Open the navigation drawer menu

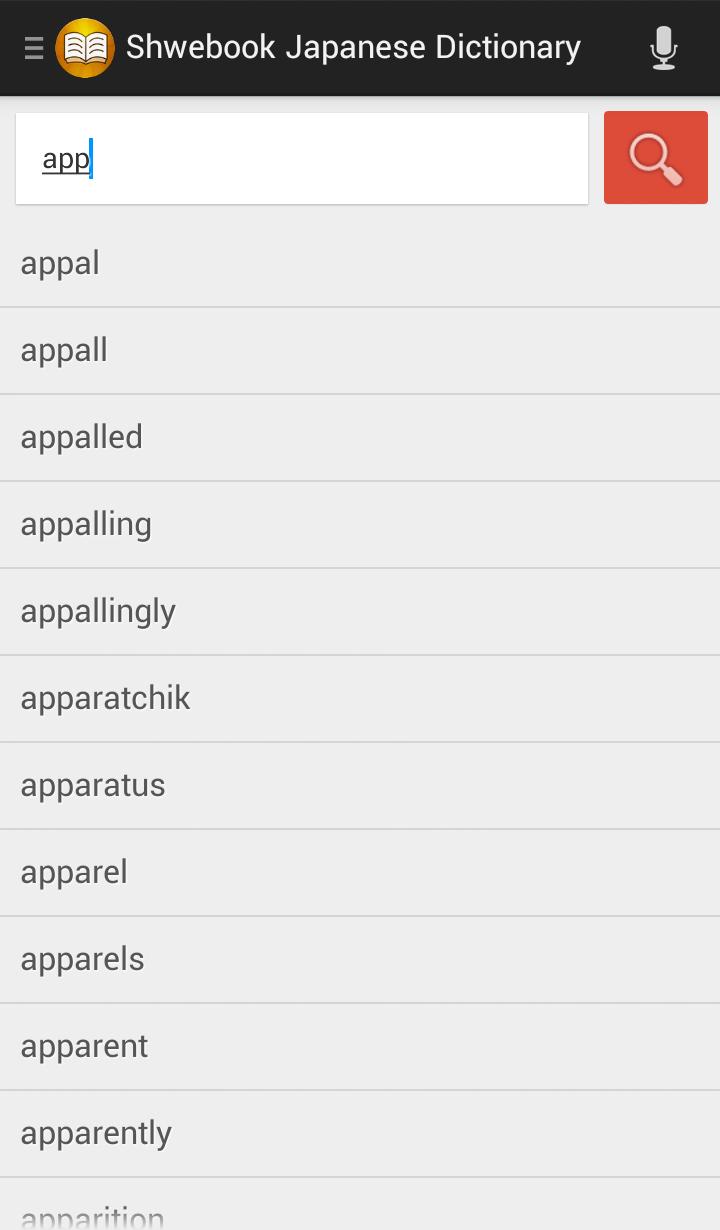coord(34,48)
